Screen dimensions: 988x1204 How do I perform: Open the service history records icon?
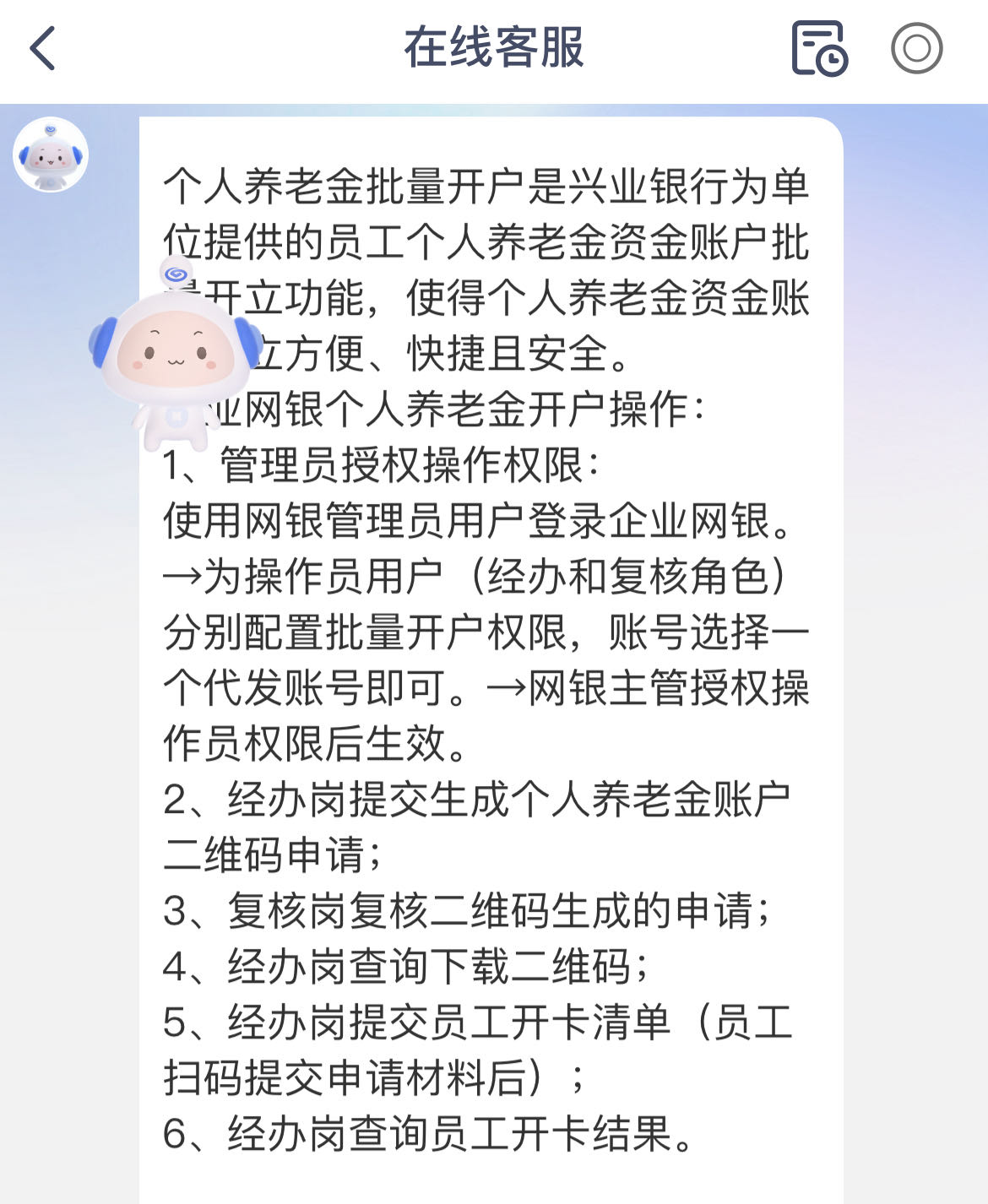(x=818, y=48)
